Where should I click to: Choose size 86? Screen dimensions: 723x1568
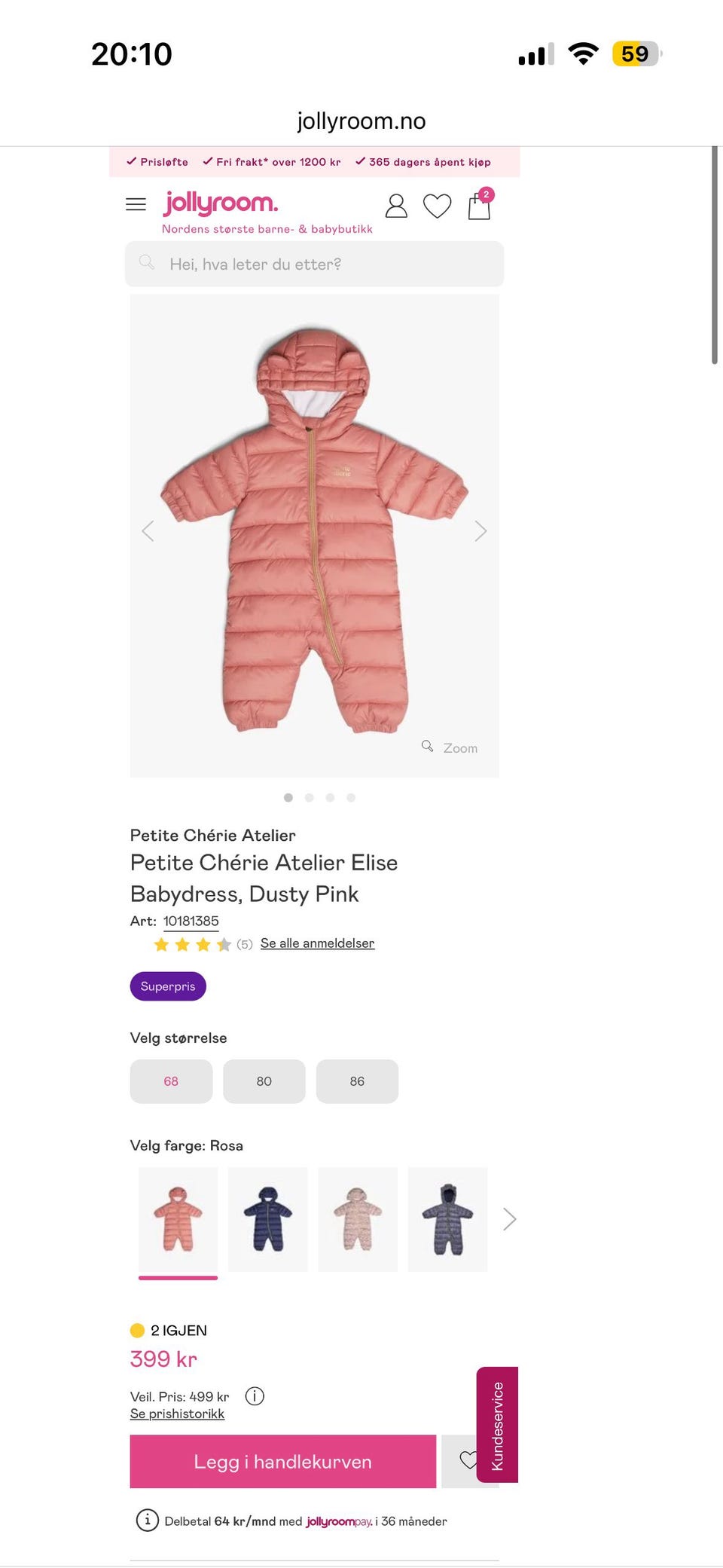(357, 1081)
